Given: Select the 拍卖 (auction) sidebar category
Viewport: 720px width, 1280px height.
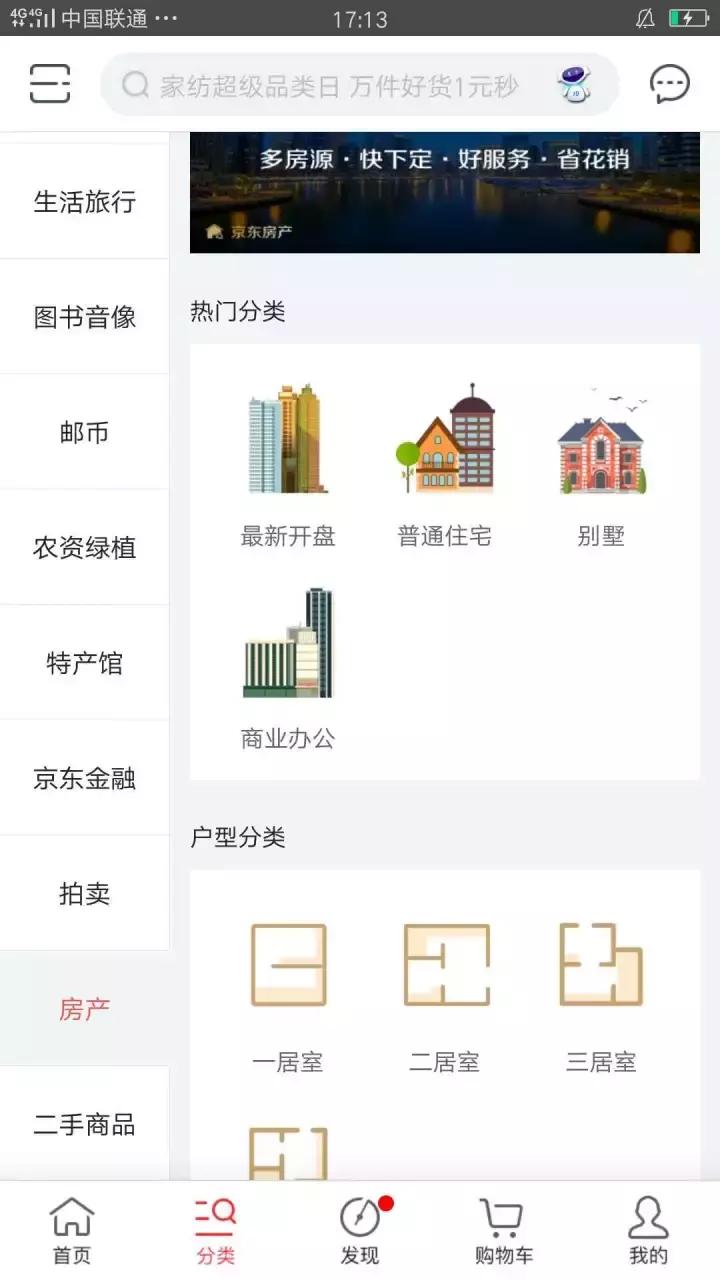Looking at the screenshot, I should 84,894.
